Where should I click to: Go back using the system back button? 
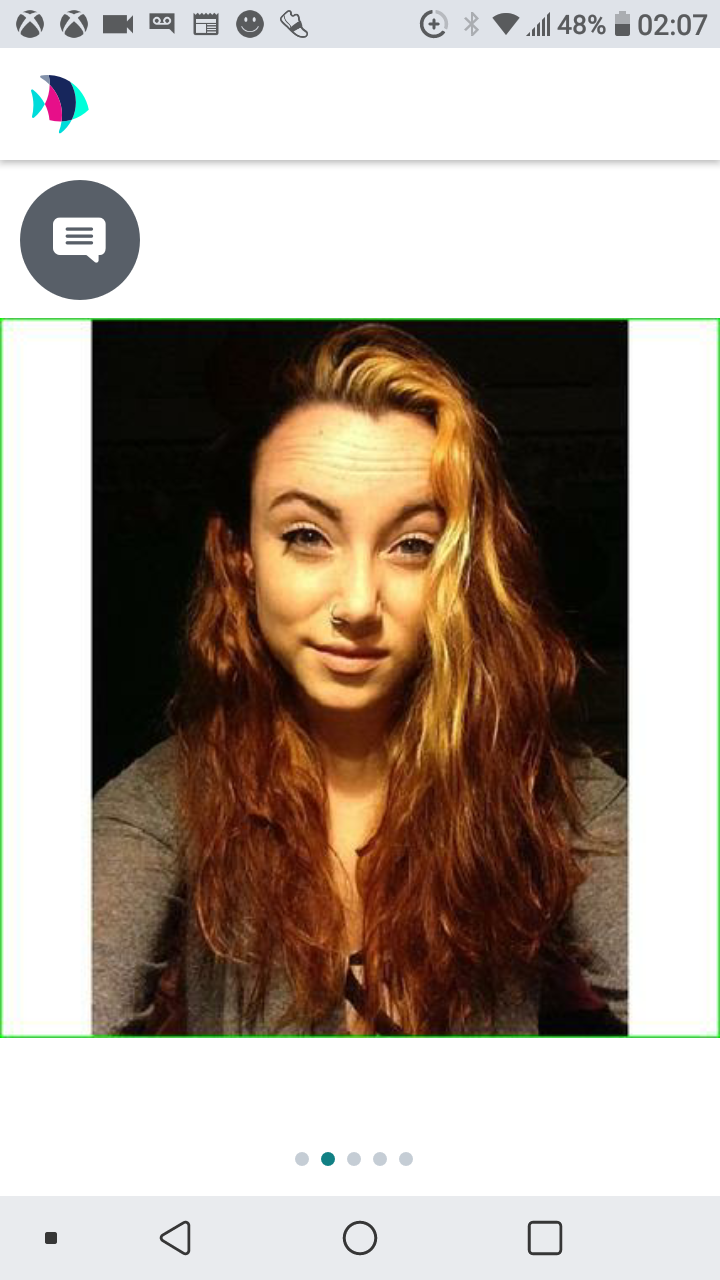[x=175, y=1238]
